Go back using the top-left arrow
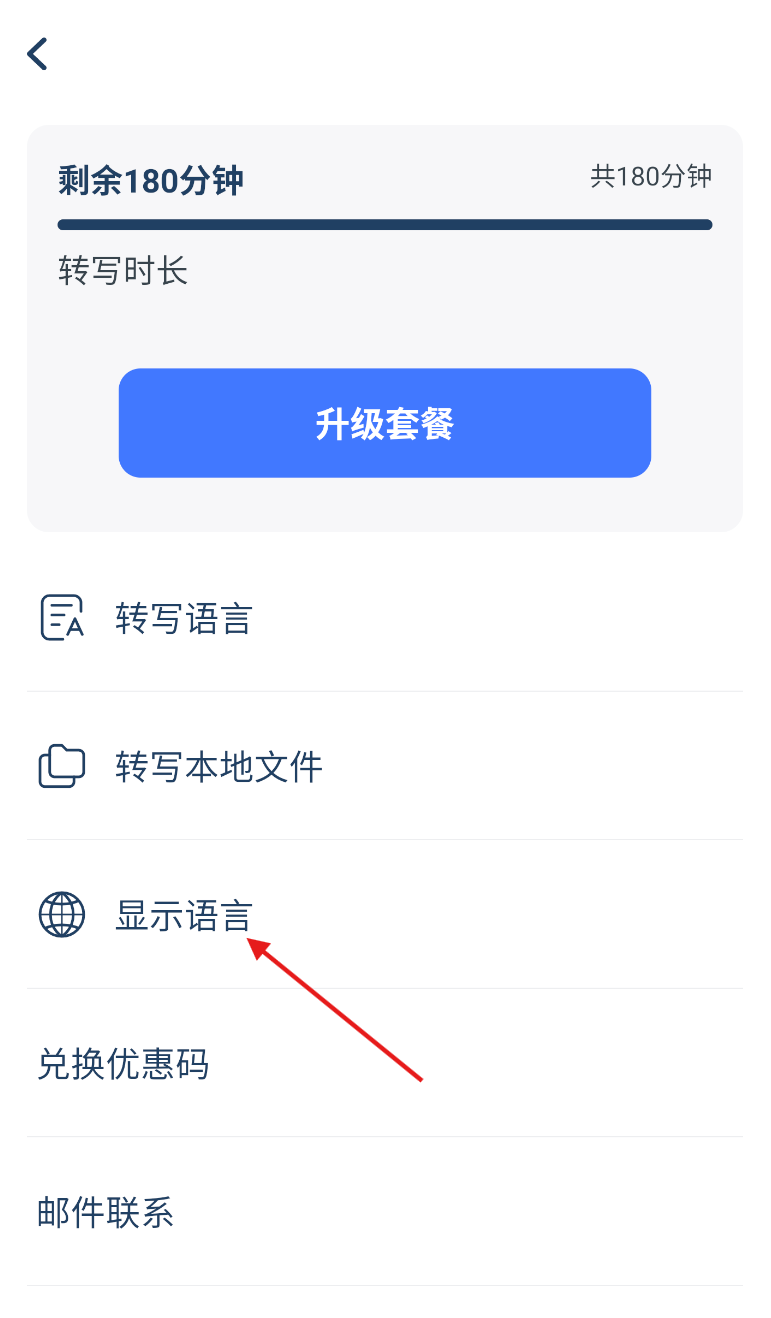771x1318 pixels. (38, 53)
